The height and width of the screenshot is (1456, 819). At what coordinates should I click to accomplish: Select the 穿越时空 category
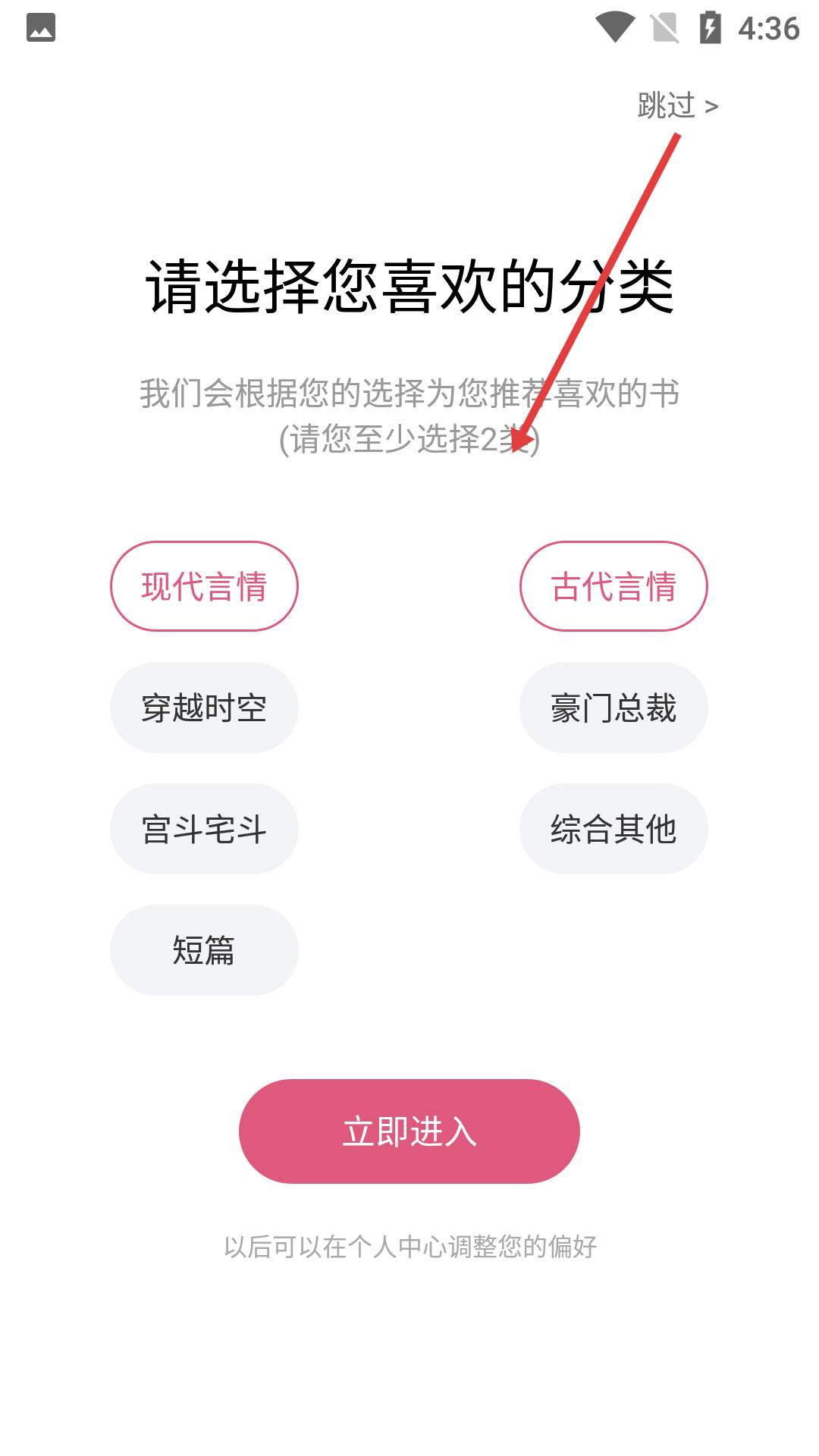tap(204, 708)
